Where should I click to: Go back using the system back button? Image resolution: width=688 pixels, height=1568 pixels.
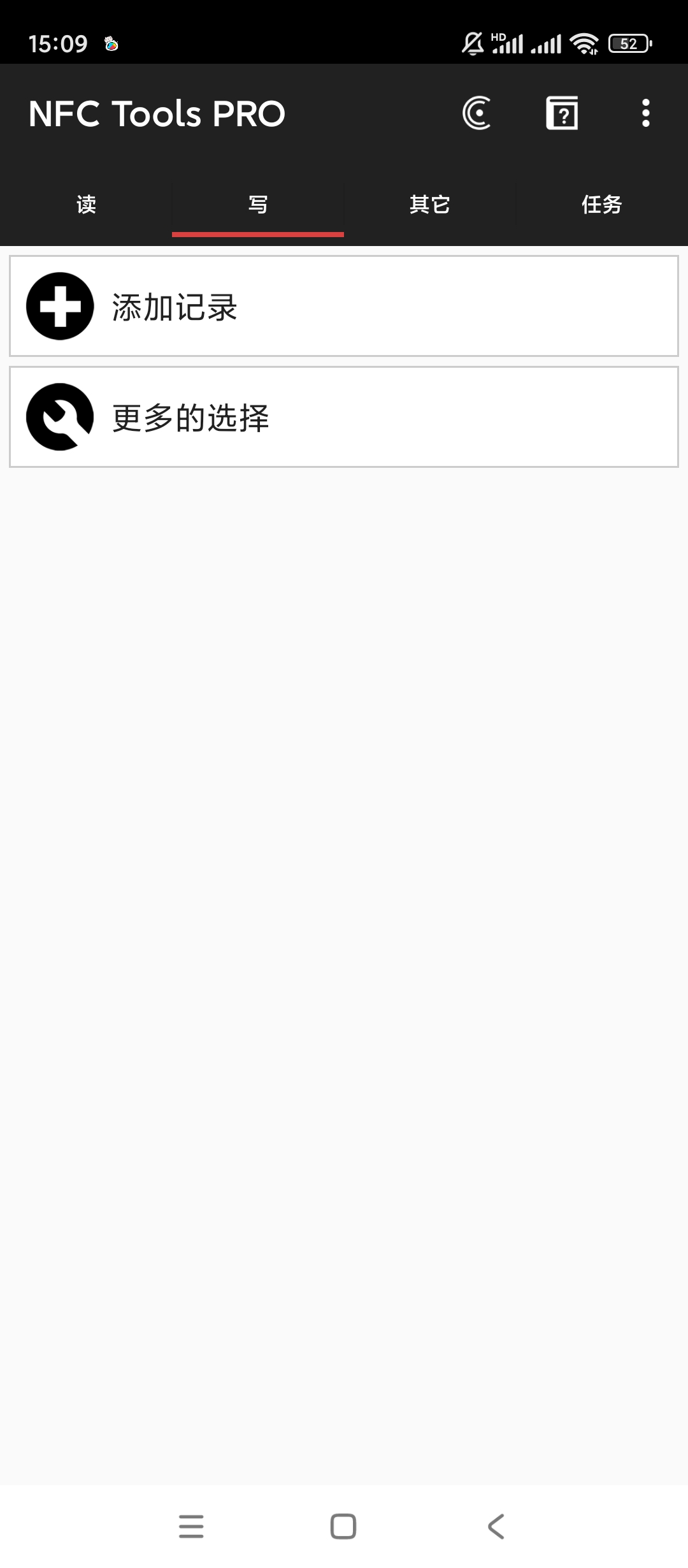[496, 1527]
